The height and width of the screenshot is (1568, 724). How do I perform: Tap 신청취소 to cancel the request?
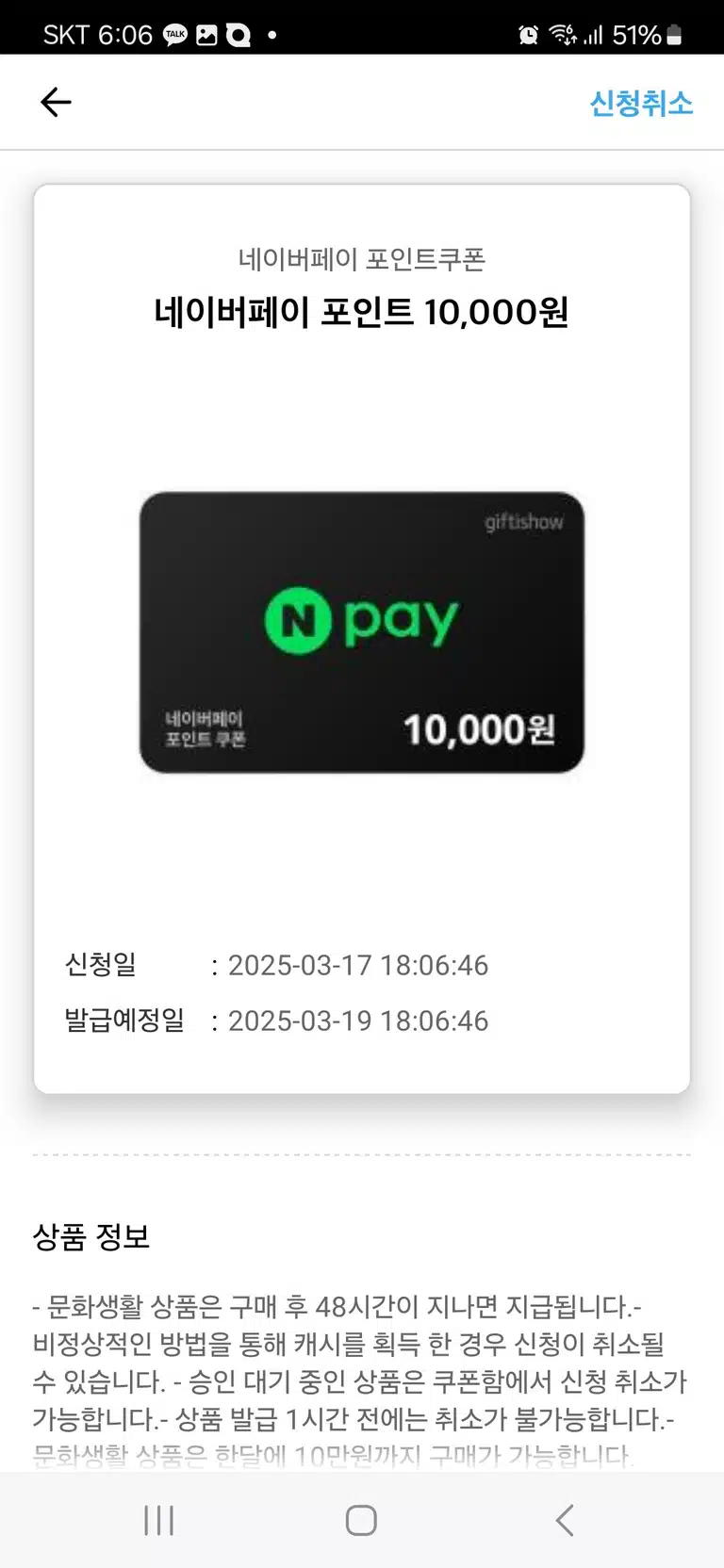tap(641, 103)
